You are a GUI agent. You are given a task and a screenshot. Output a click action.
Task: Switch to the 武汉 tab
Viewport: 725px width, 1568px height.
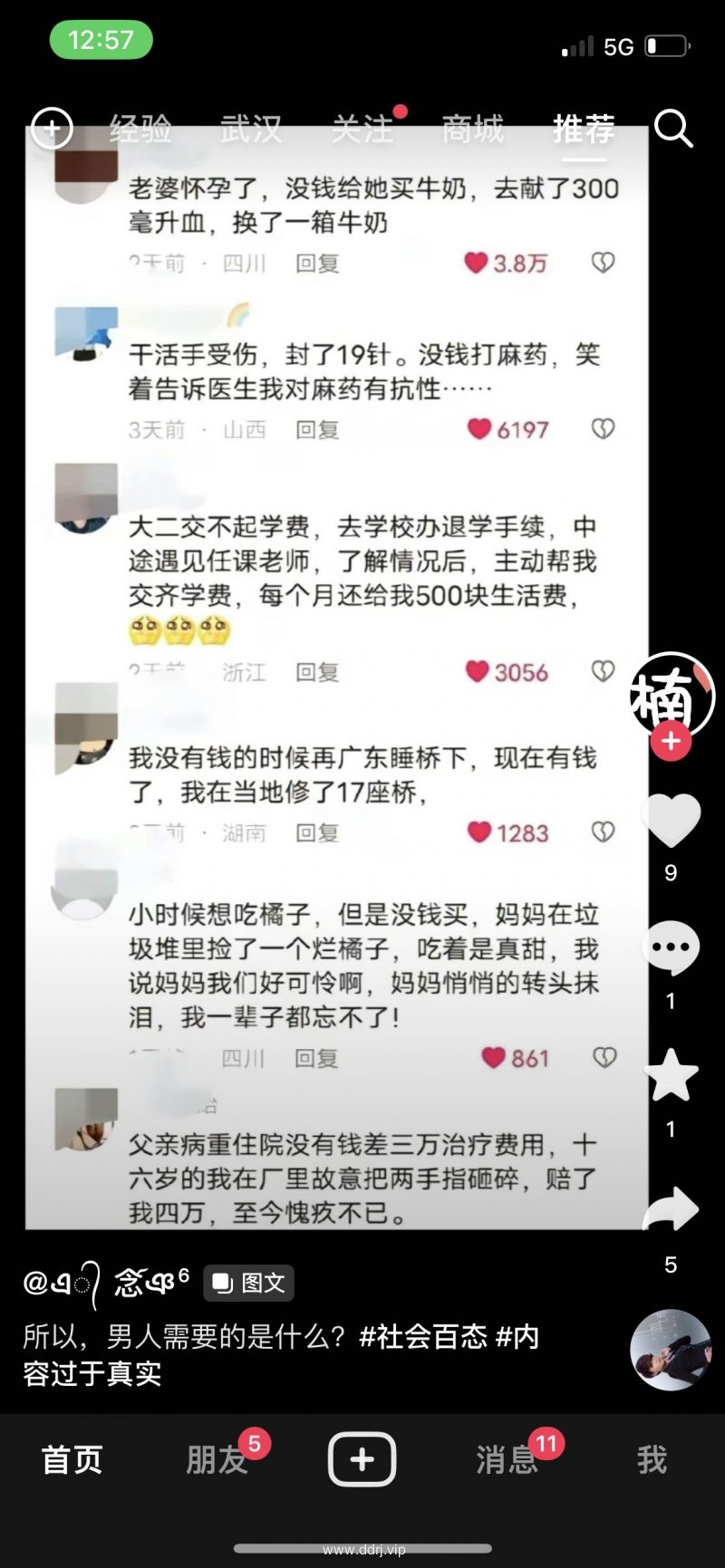pyautogui.click(x=251, y=129)
